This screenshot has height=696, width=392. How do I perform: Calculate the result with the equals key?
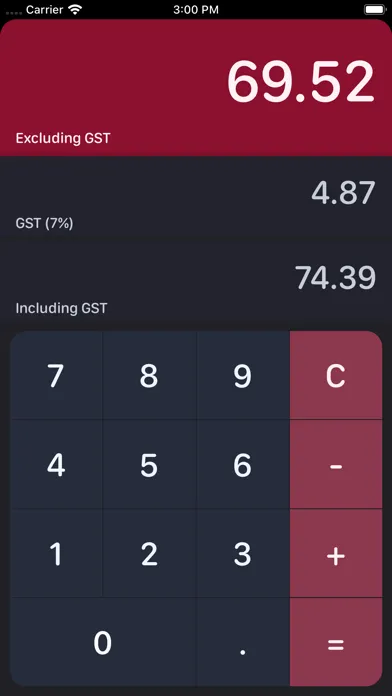tap(336, 642)
